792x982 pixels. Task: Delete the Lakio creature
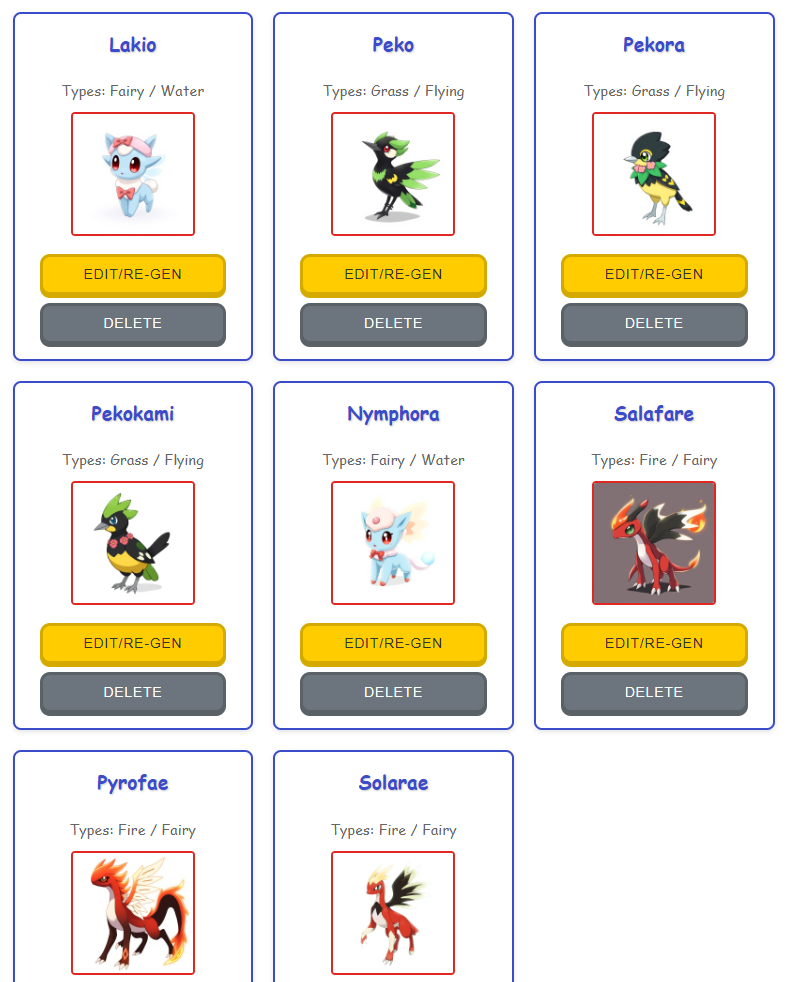[x=133, y=323]
